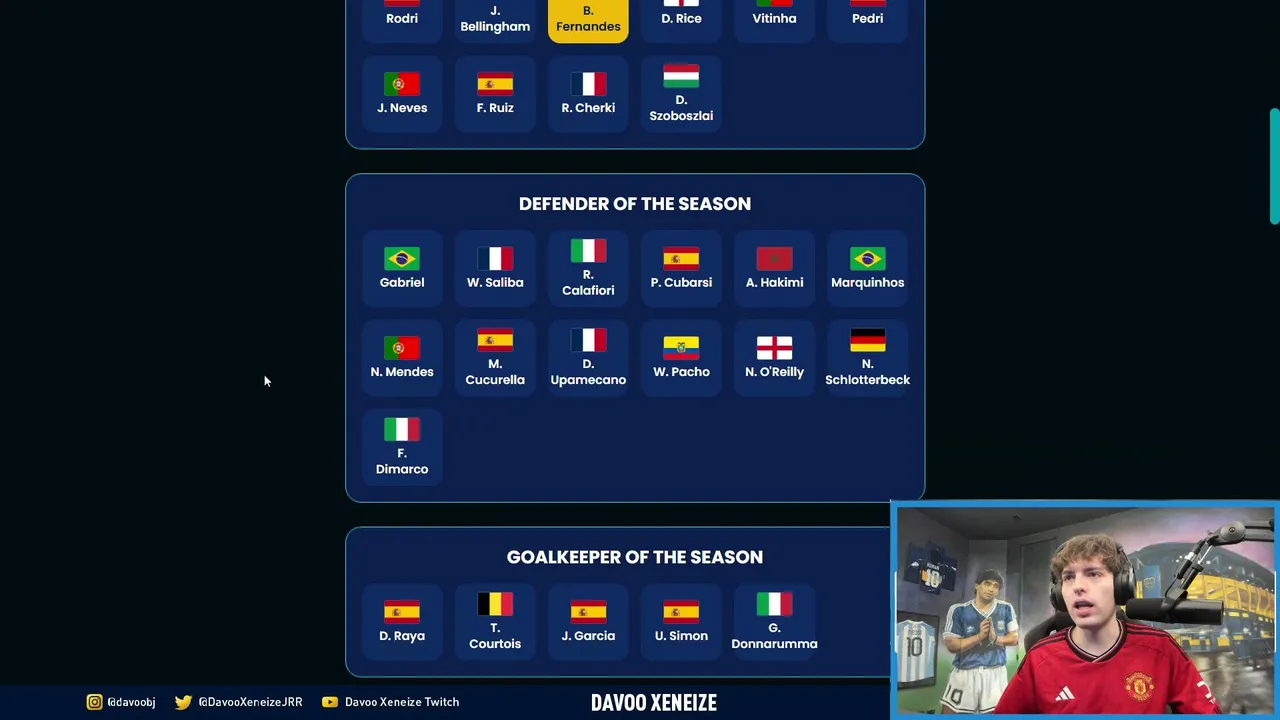Pick D. Upamecano for best defender
1280x720 pixels.
(588, 357)
